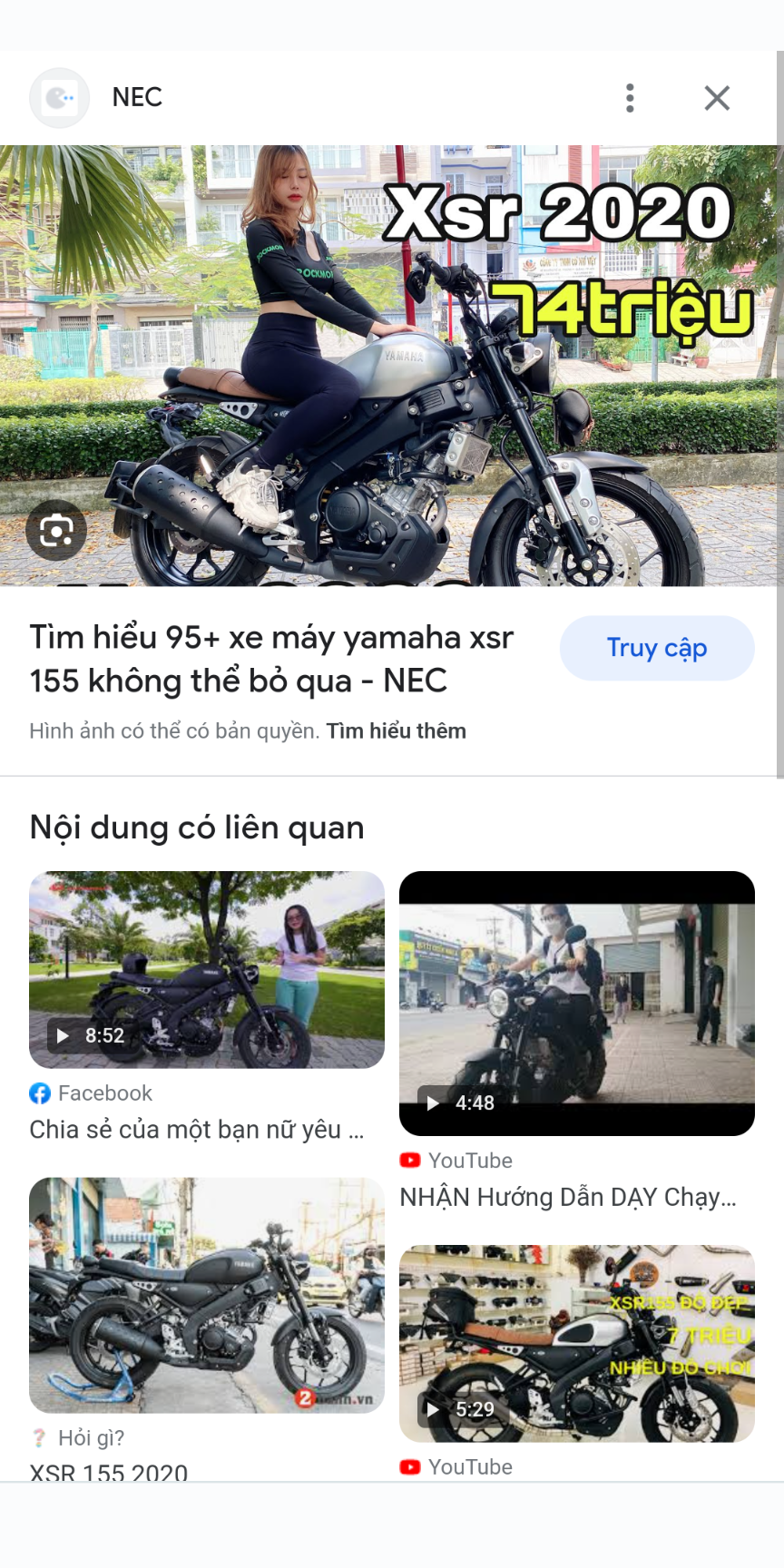
Task: Tap the Truy cập button
Action: coord(657,648)
